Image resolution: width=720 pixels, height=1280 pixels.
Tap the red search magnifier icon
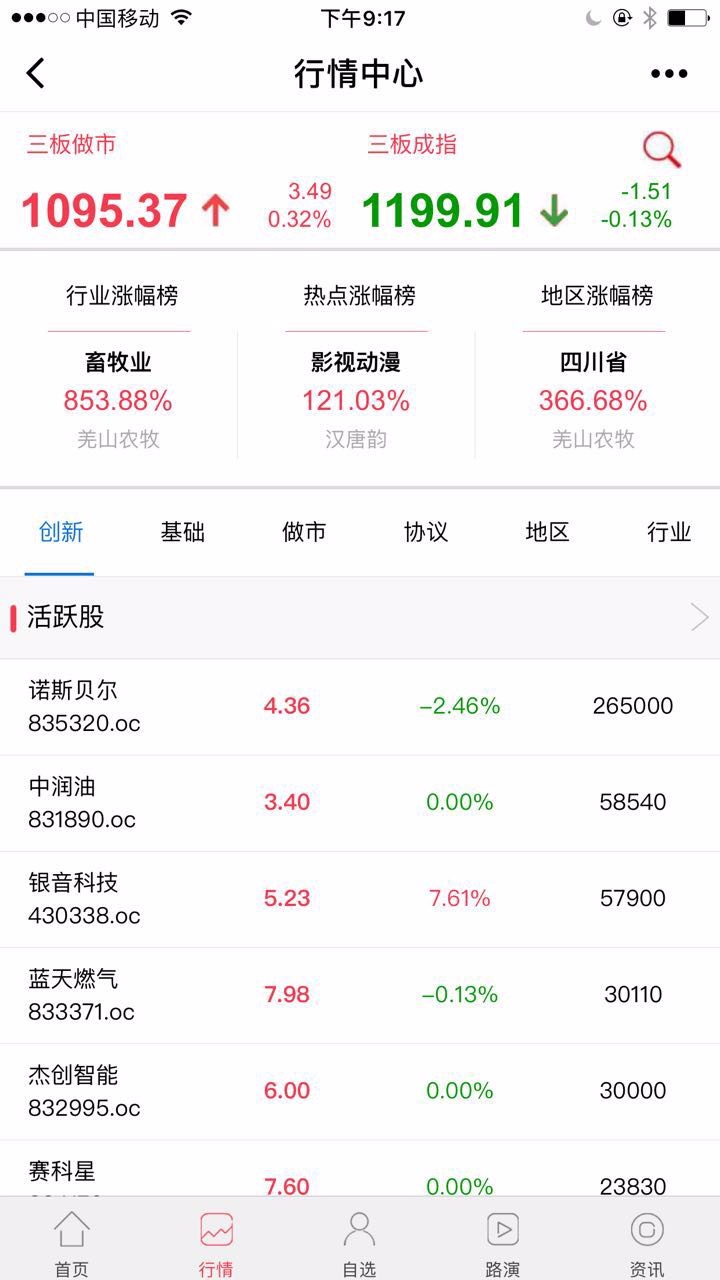(x=661, y=150)
